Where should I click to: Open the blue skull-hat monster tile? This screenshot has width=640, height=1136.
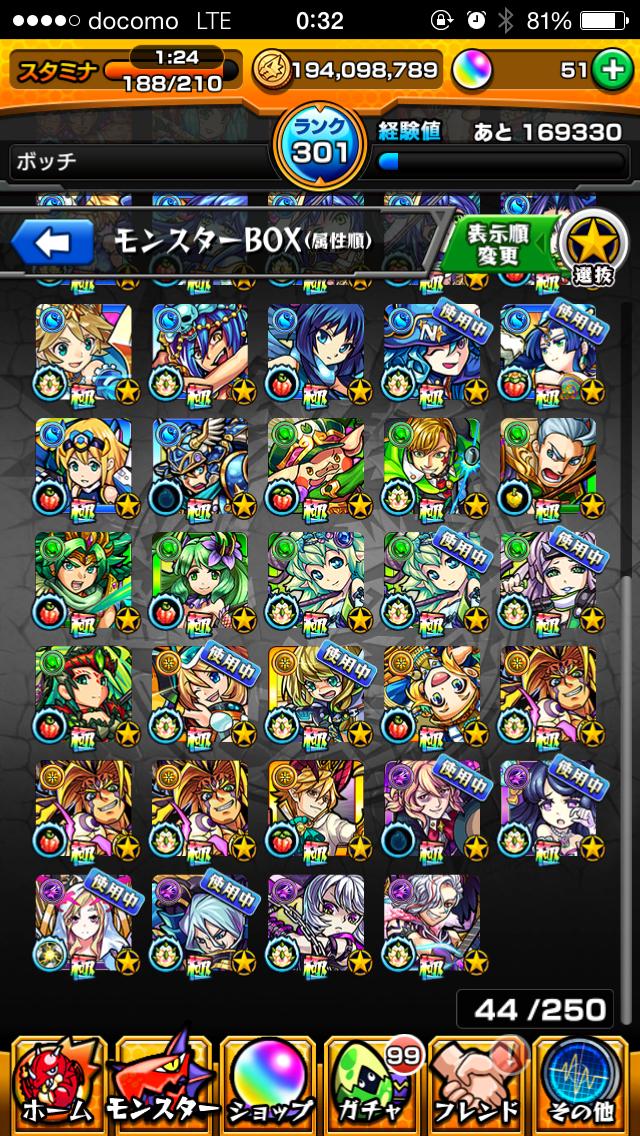pos(200,352)
